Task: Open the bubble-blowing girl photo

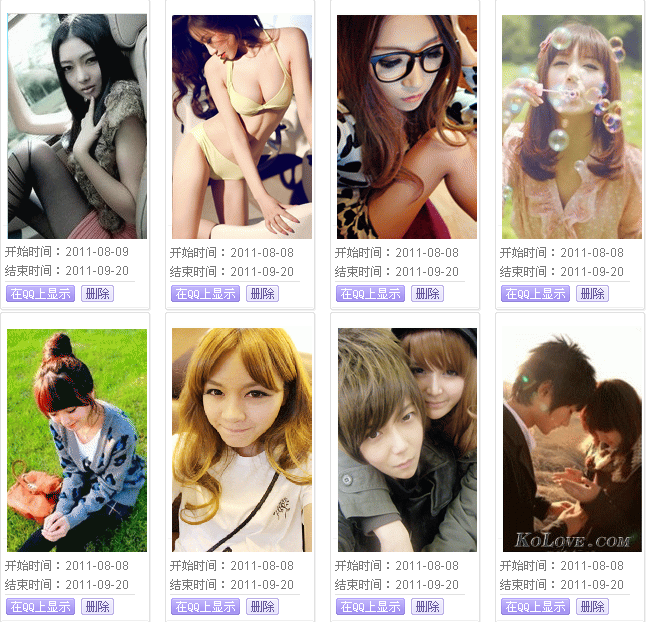Action: point(571,126)
